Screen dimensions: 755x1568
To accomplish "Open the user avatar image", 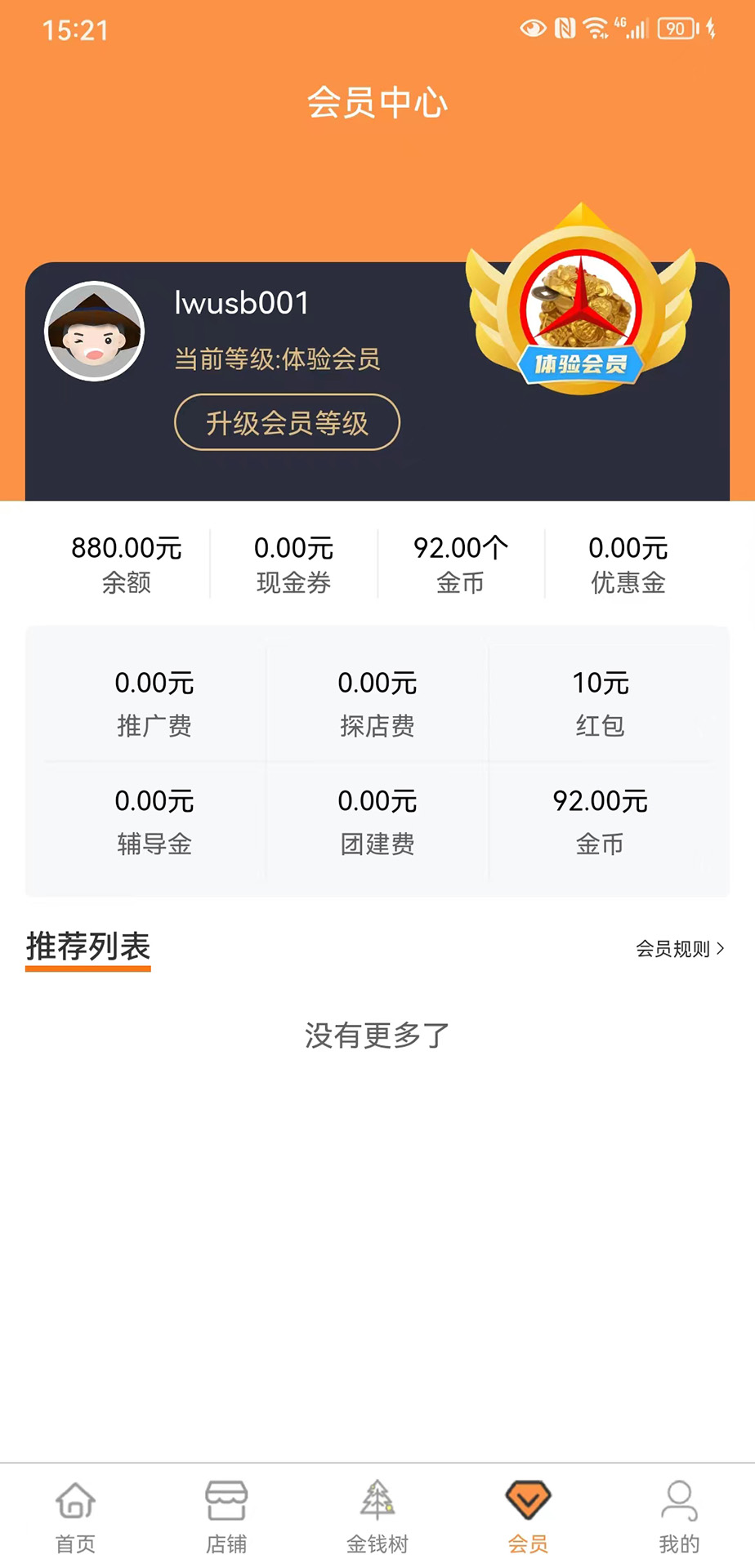I will pos(94,331).
